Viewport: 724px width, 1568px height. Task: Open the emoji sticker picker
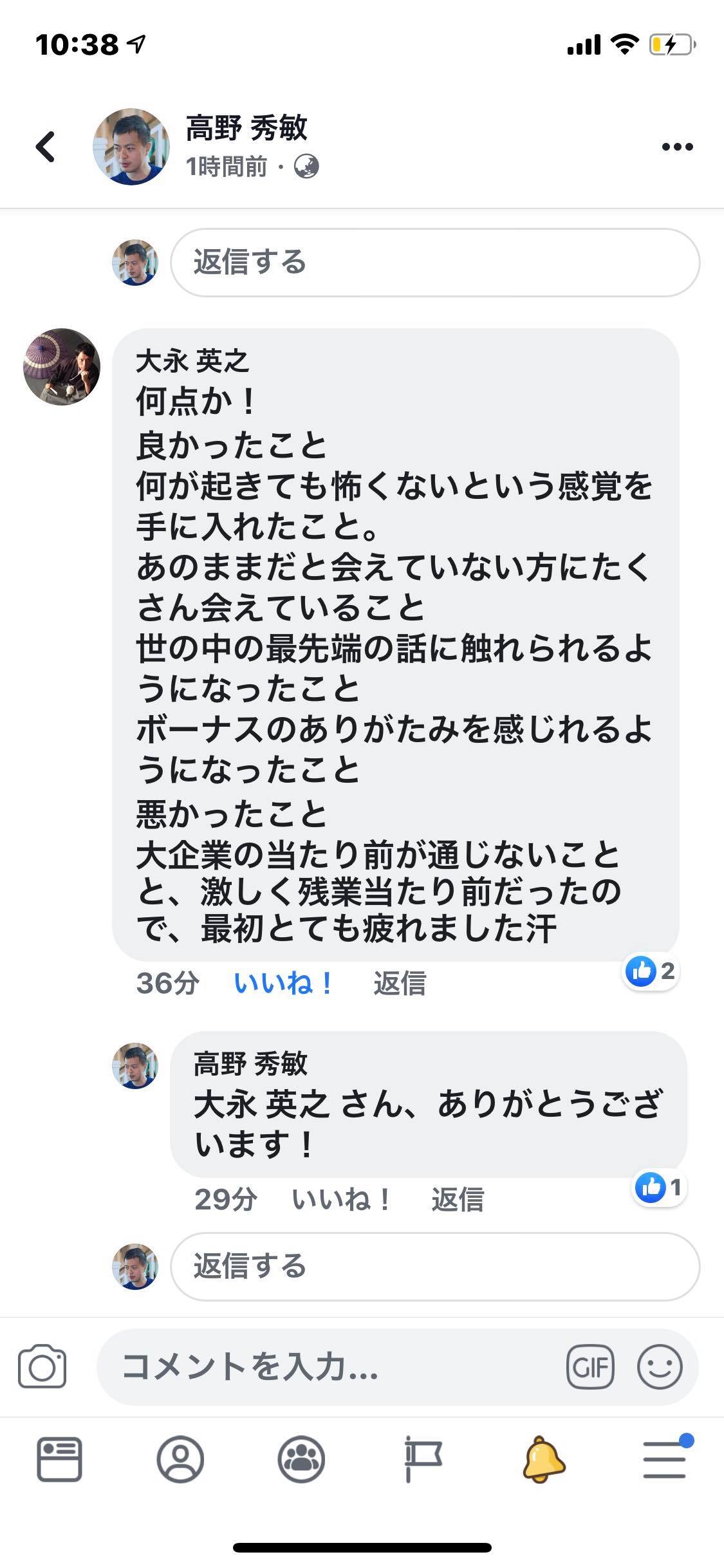coord(660,1367)
